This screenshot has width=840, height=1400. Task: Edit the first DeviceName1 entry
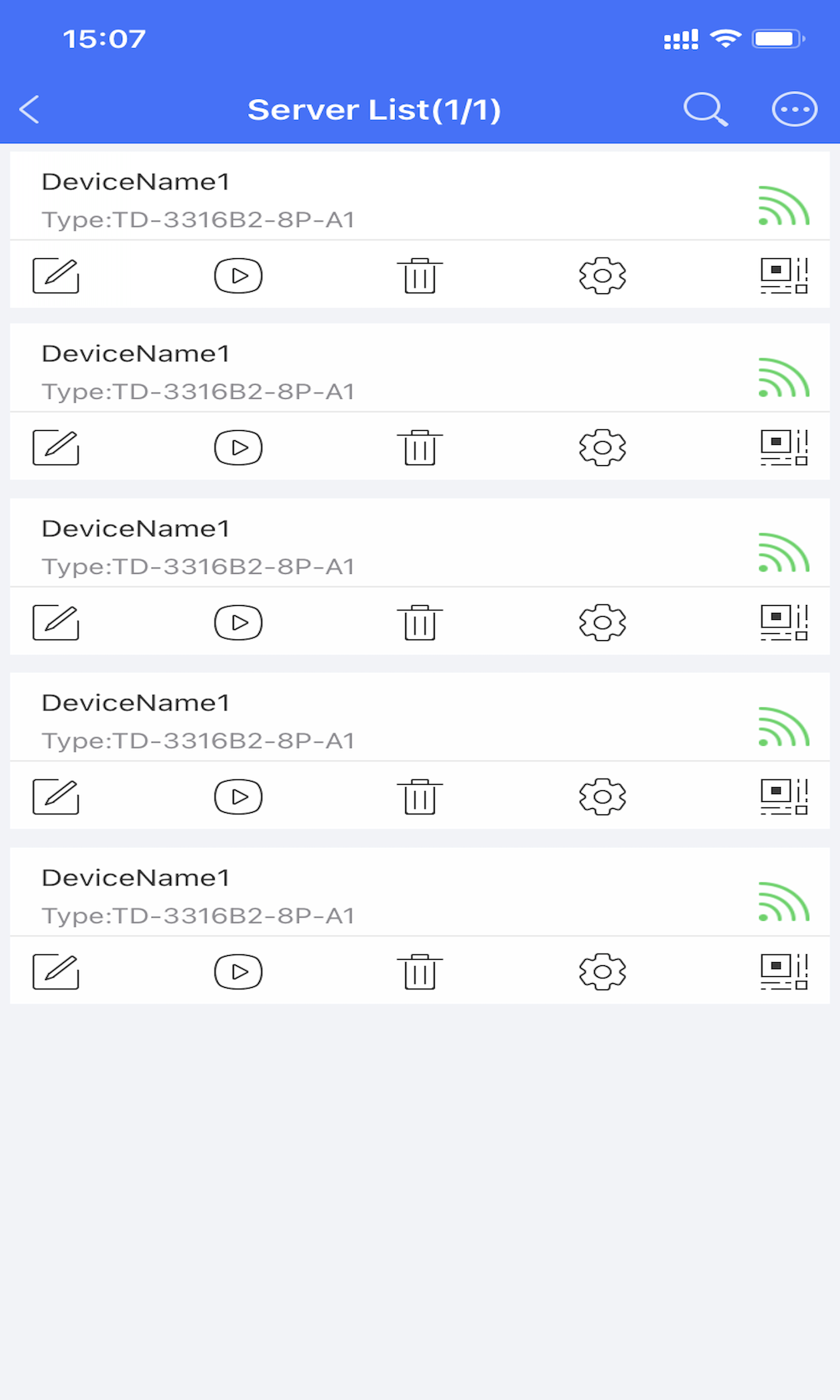pos(56,276)
